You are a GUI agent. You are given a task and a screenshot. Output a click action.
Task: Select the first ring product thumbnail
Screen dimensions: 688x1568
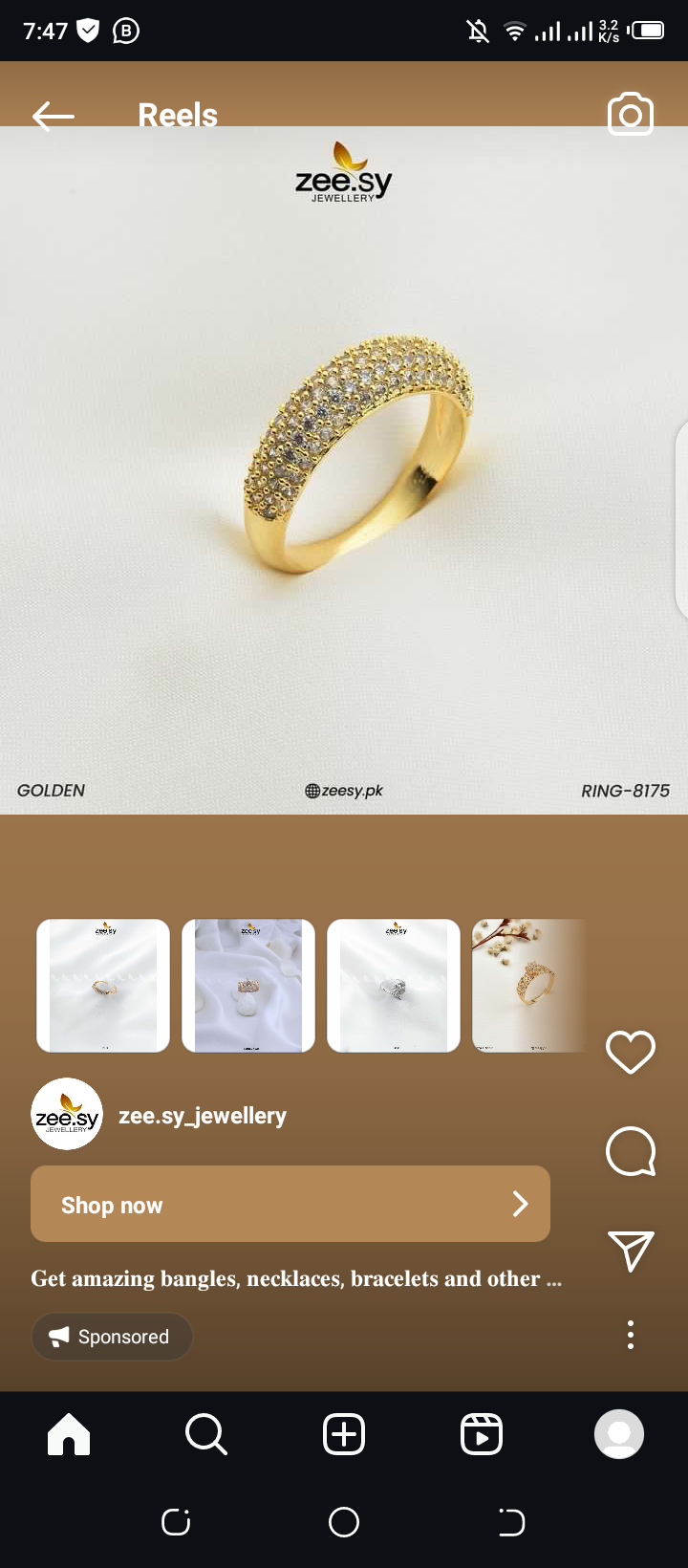(103, 986)
